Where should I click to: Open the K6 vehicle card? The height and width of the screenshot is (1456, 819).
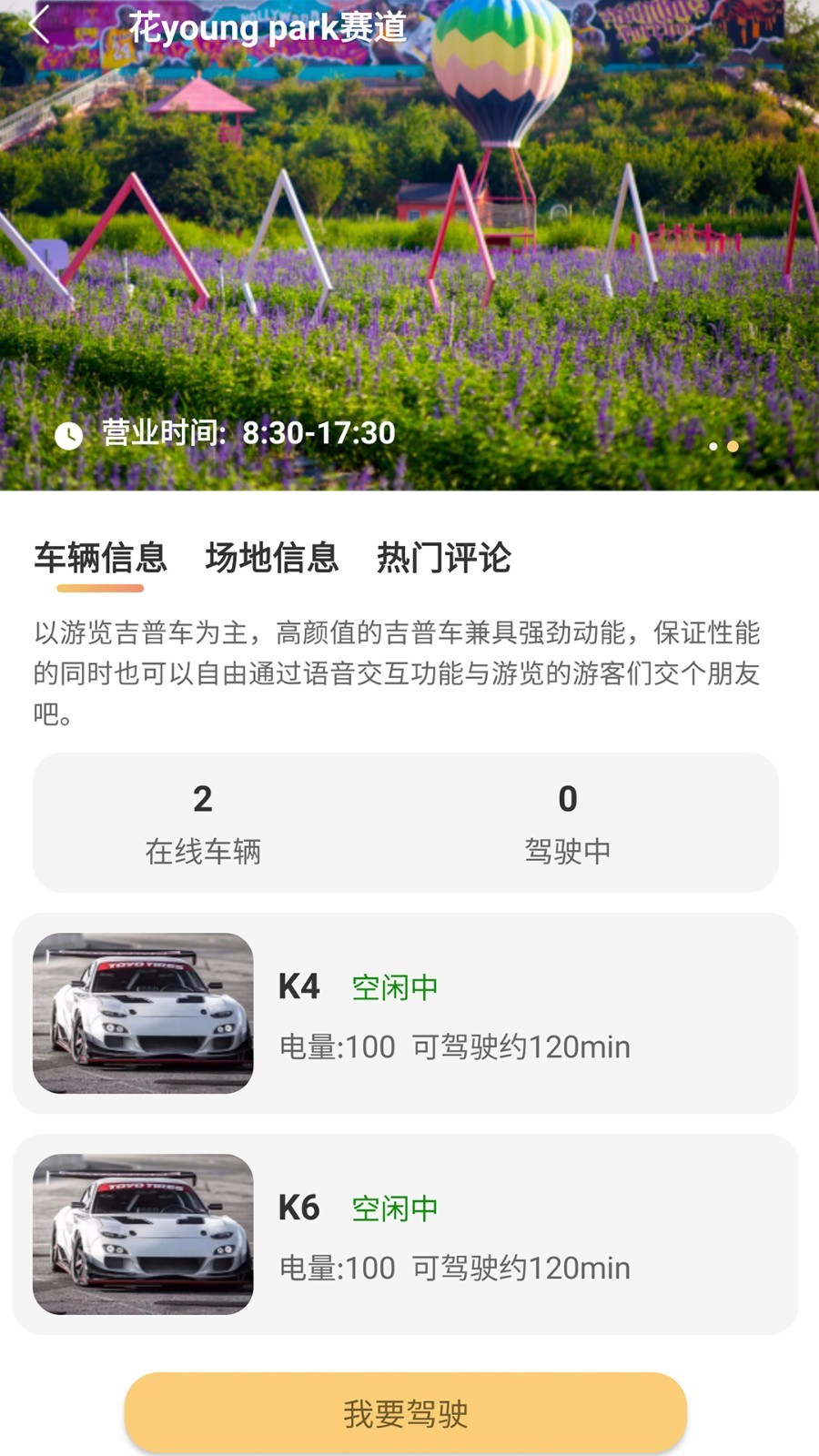(406, 1234)
